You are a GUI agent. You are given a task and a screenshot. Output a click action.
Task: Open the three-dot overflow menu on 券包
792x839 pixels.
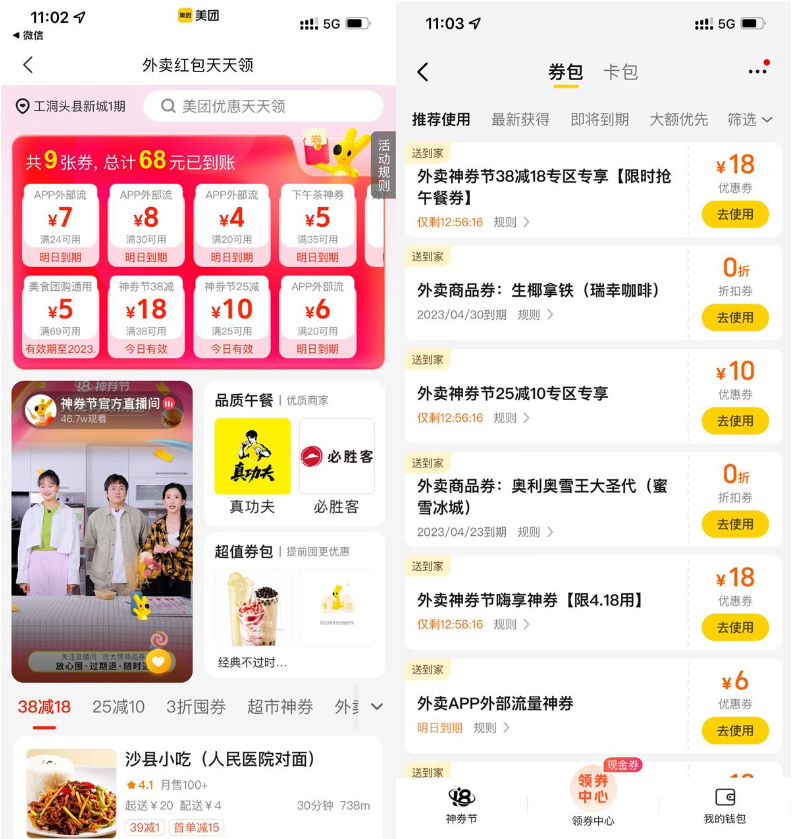pyautogui.click(x=758, y=72)
